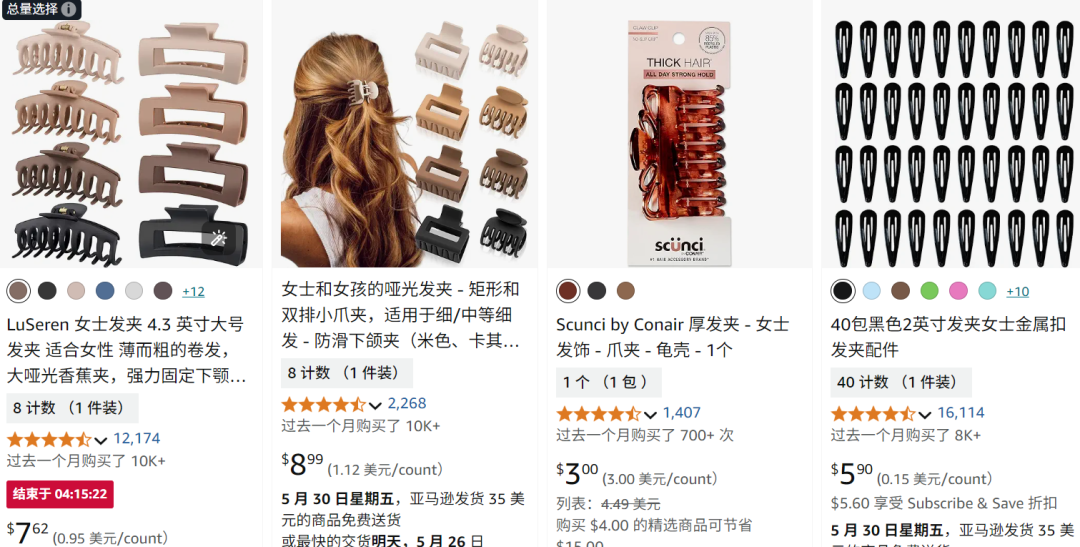Select the 8 计数 option for LuSeren

tap(70, 408)
